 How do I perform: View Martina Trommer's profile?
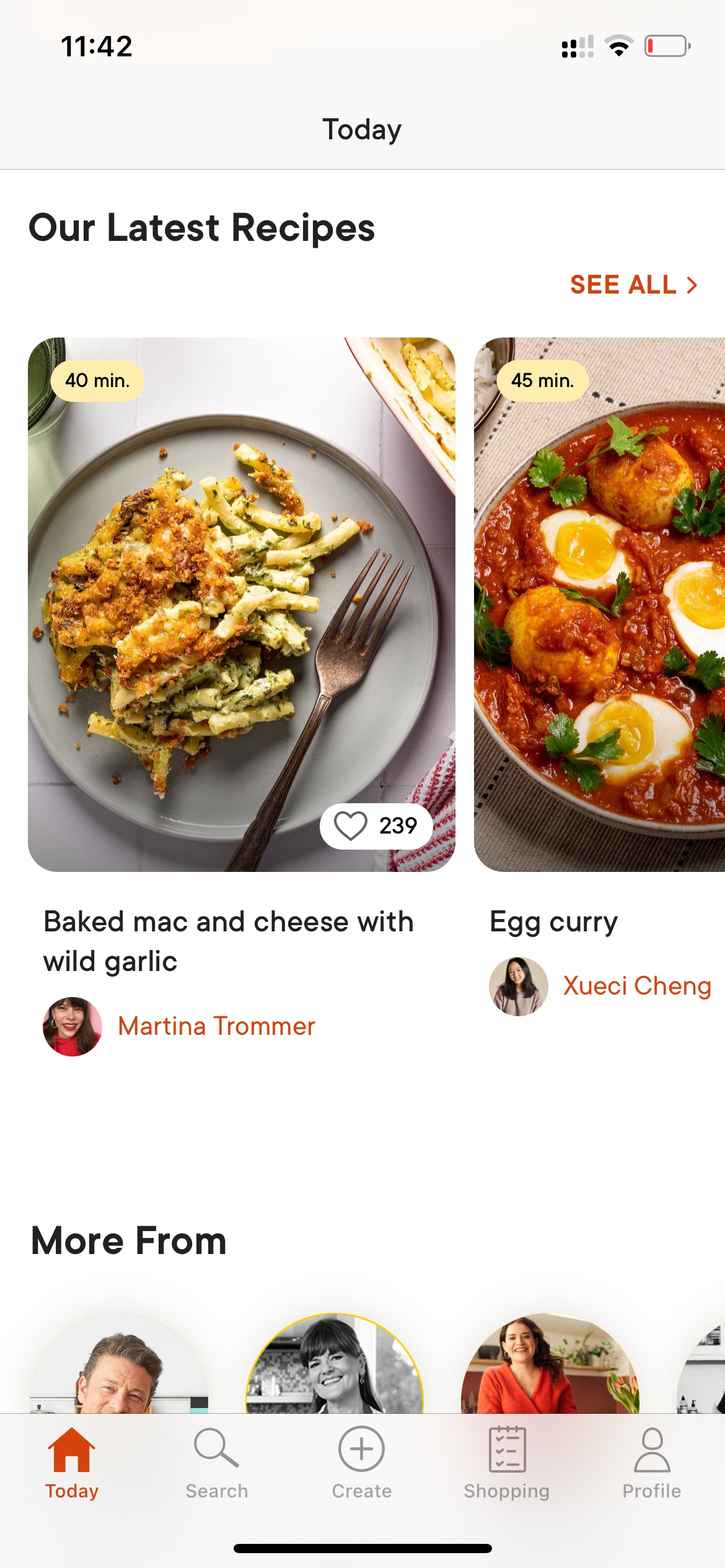216,1026
